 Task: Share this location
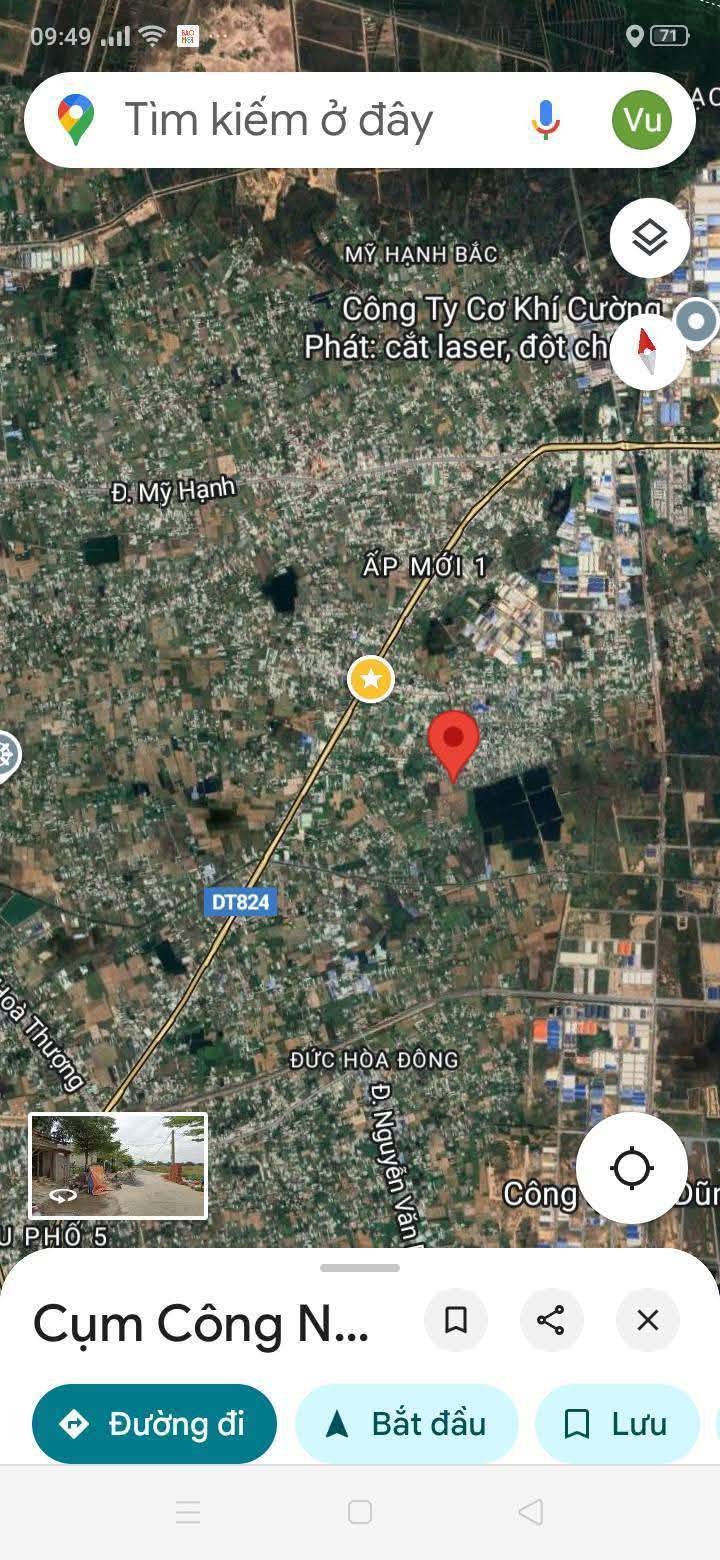pos(551,1321)
